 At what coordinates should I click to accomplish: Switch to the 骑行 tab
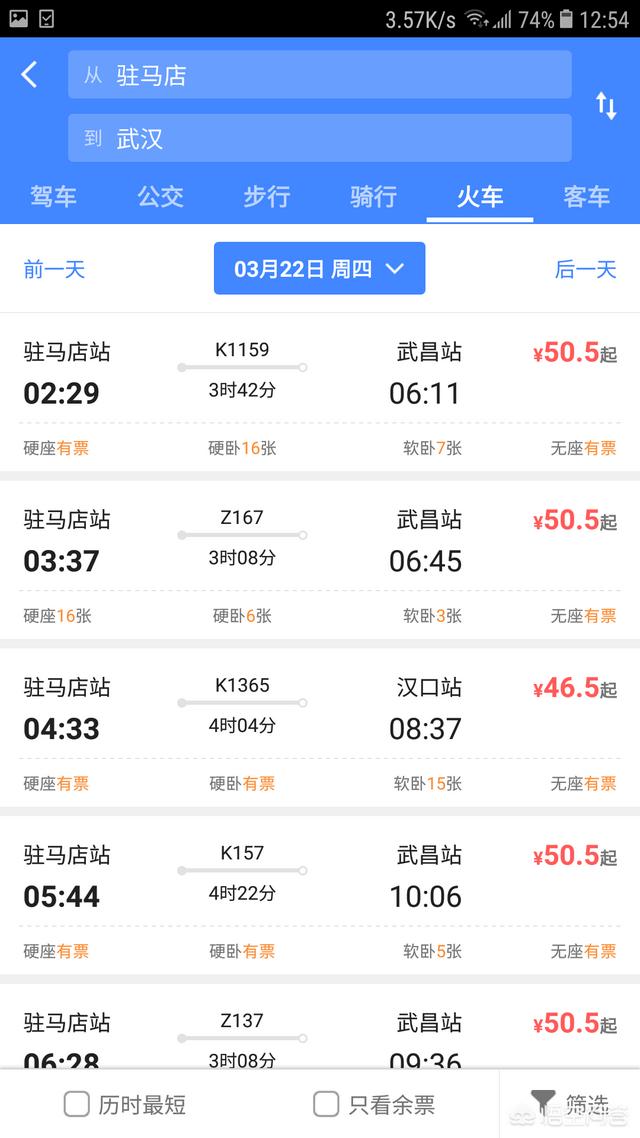[x=373, y=197]
